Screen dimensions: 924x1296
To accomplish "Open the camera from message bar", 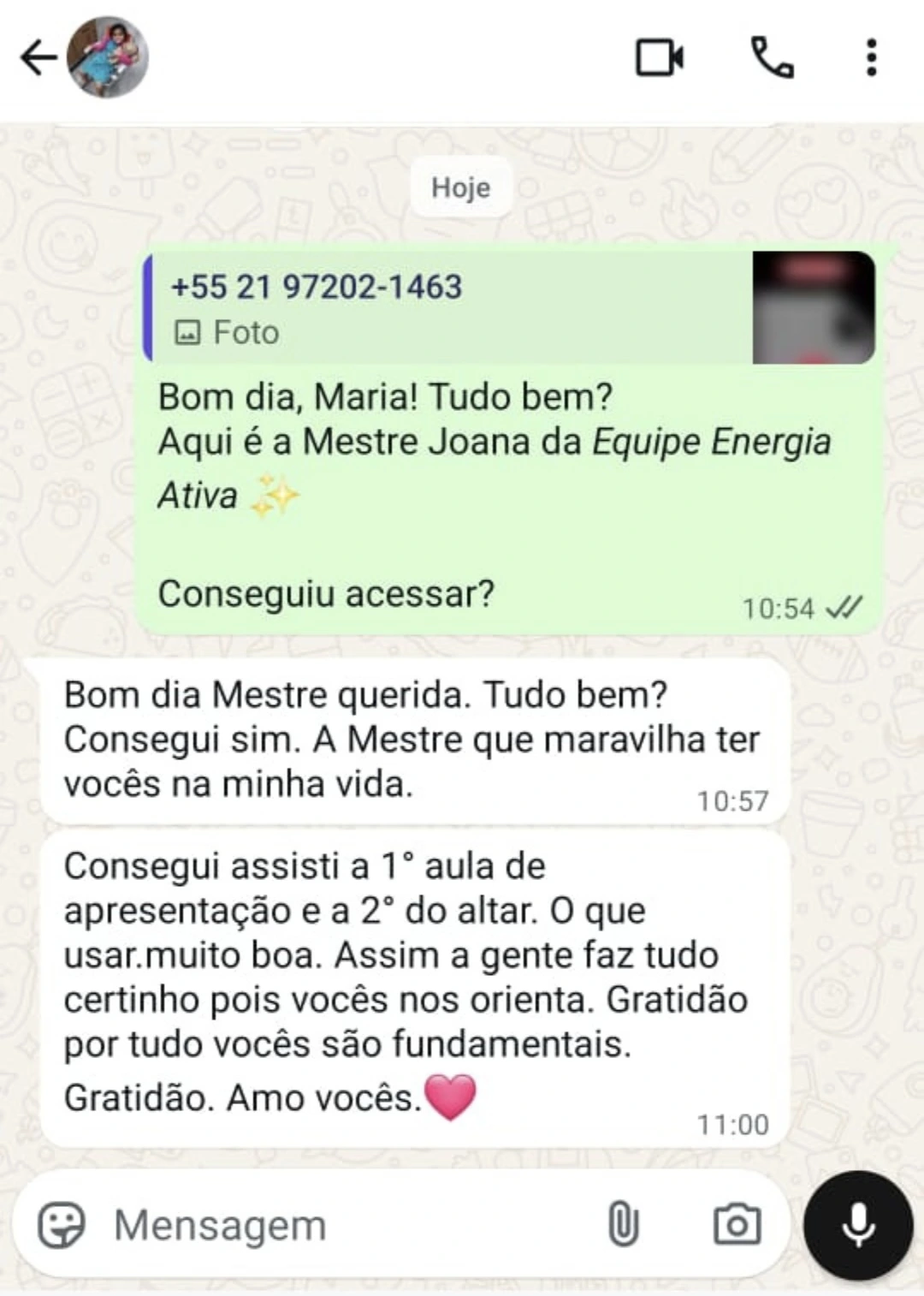I will tap(737, 1224).
